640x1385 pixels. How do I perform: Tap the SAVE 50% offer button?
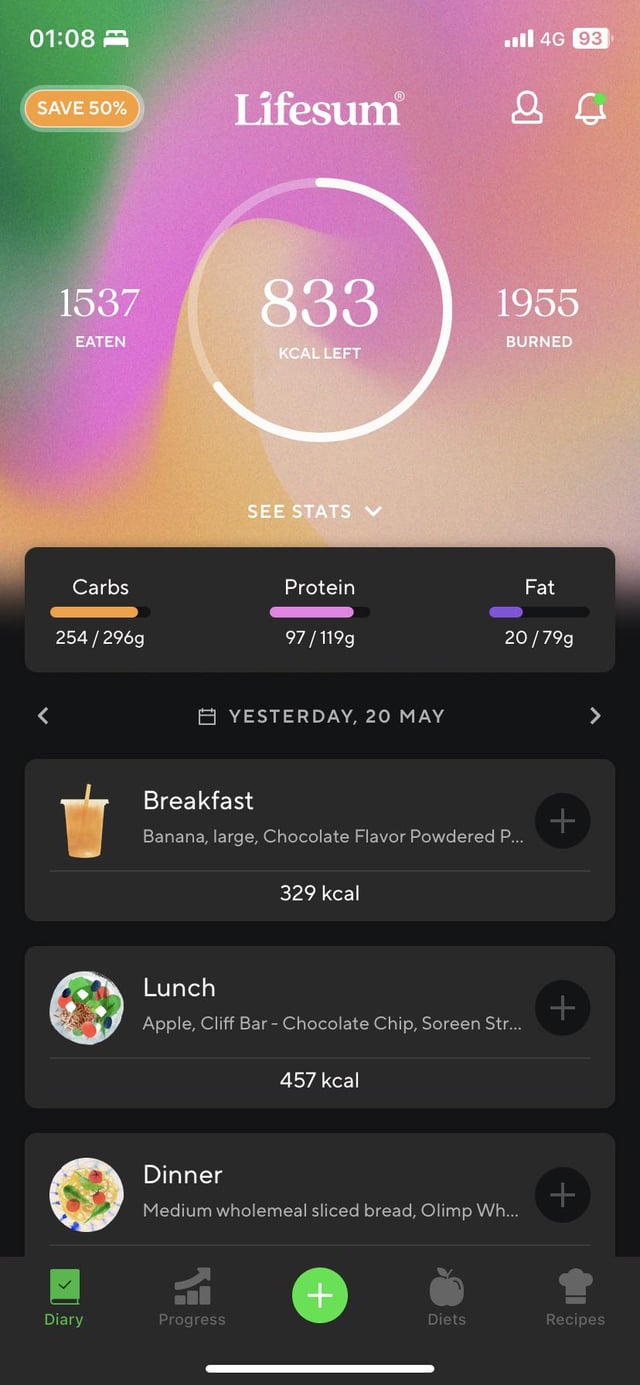pyautogui.click(x=82, y=108)
